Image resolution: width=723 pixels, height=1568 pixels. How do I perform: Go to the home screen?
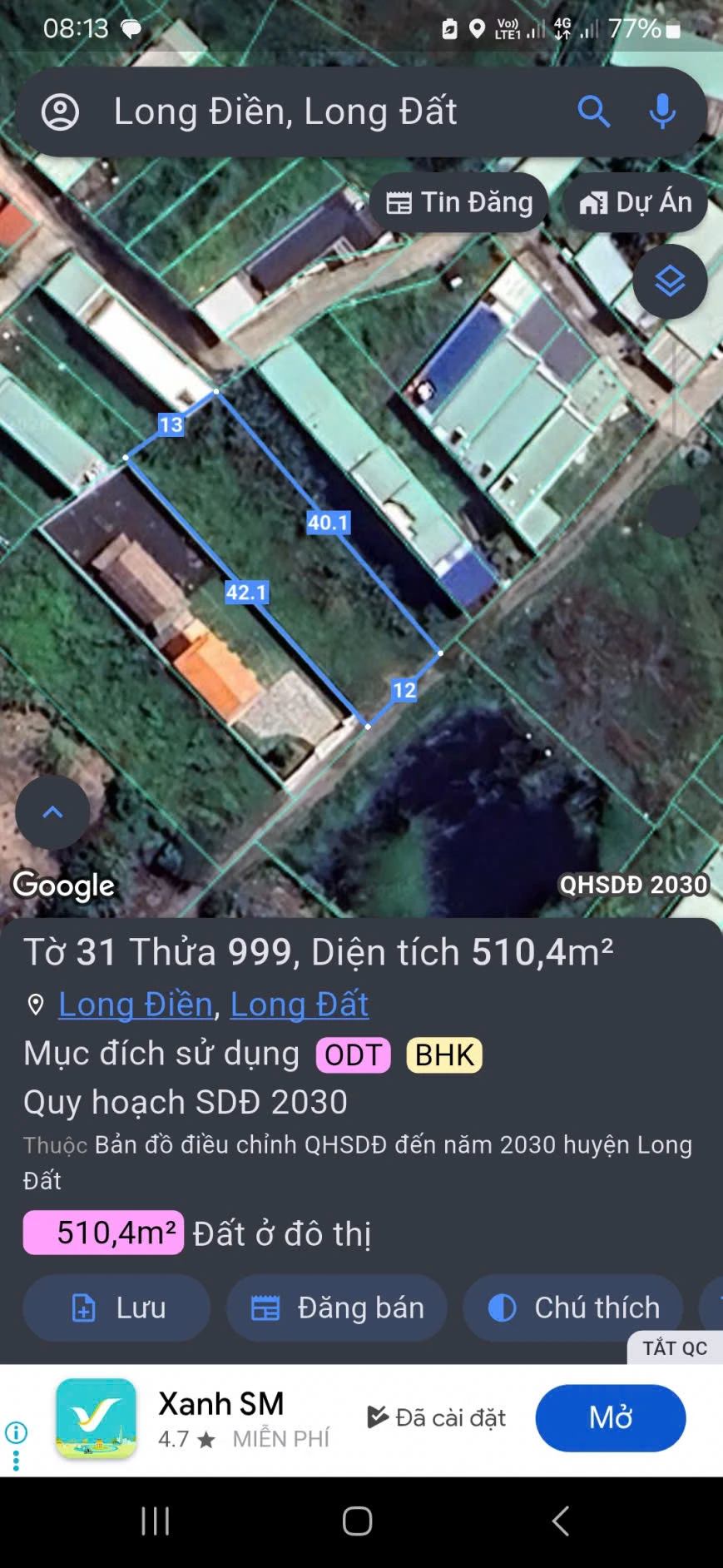click(358, 1521)
